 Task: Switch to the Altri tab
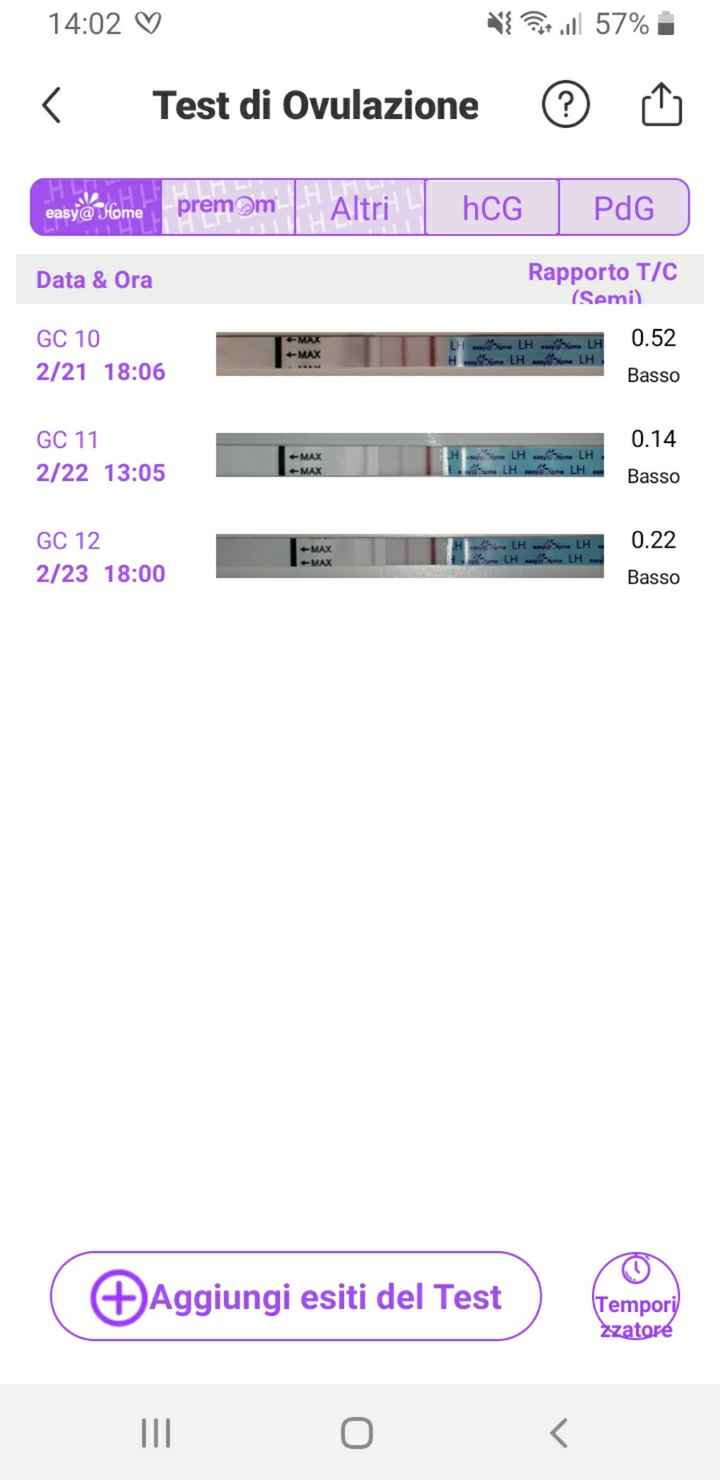pos(360,208)
